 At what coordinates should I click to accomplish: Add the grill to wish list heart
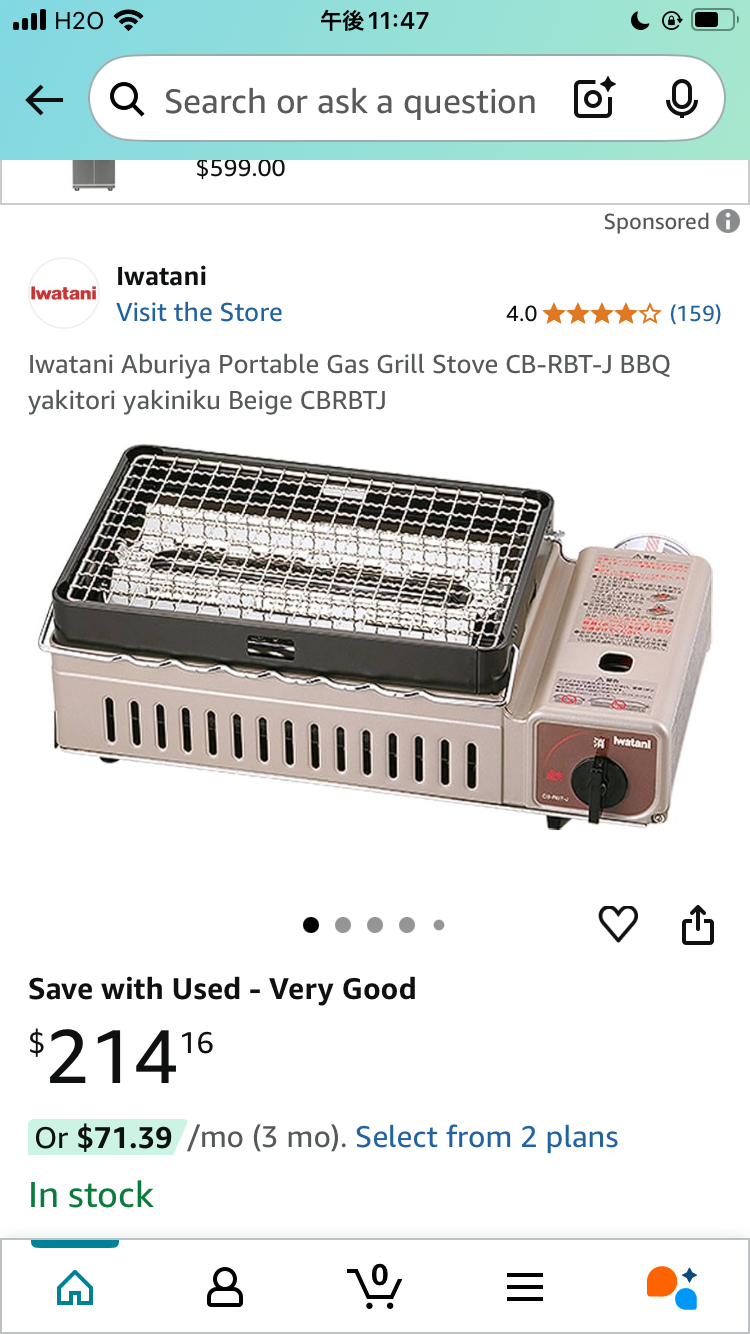point(618,925)
